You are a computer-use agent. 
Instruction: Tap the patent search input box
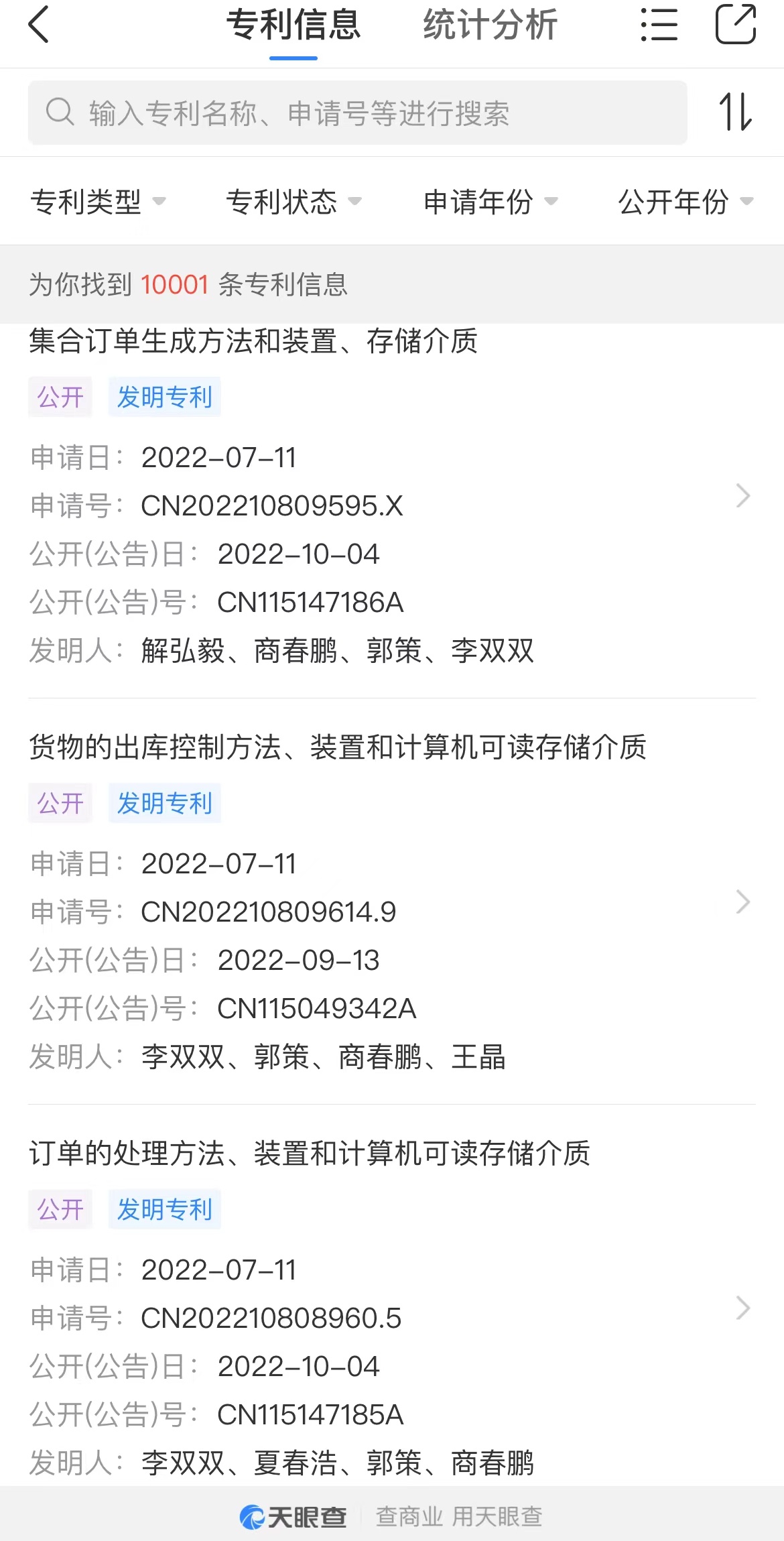[x=358, y=113]
